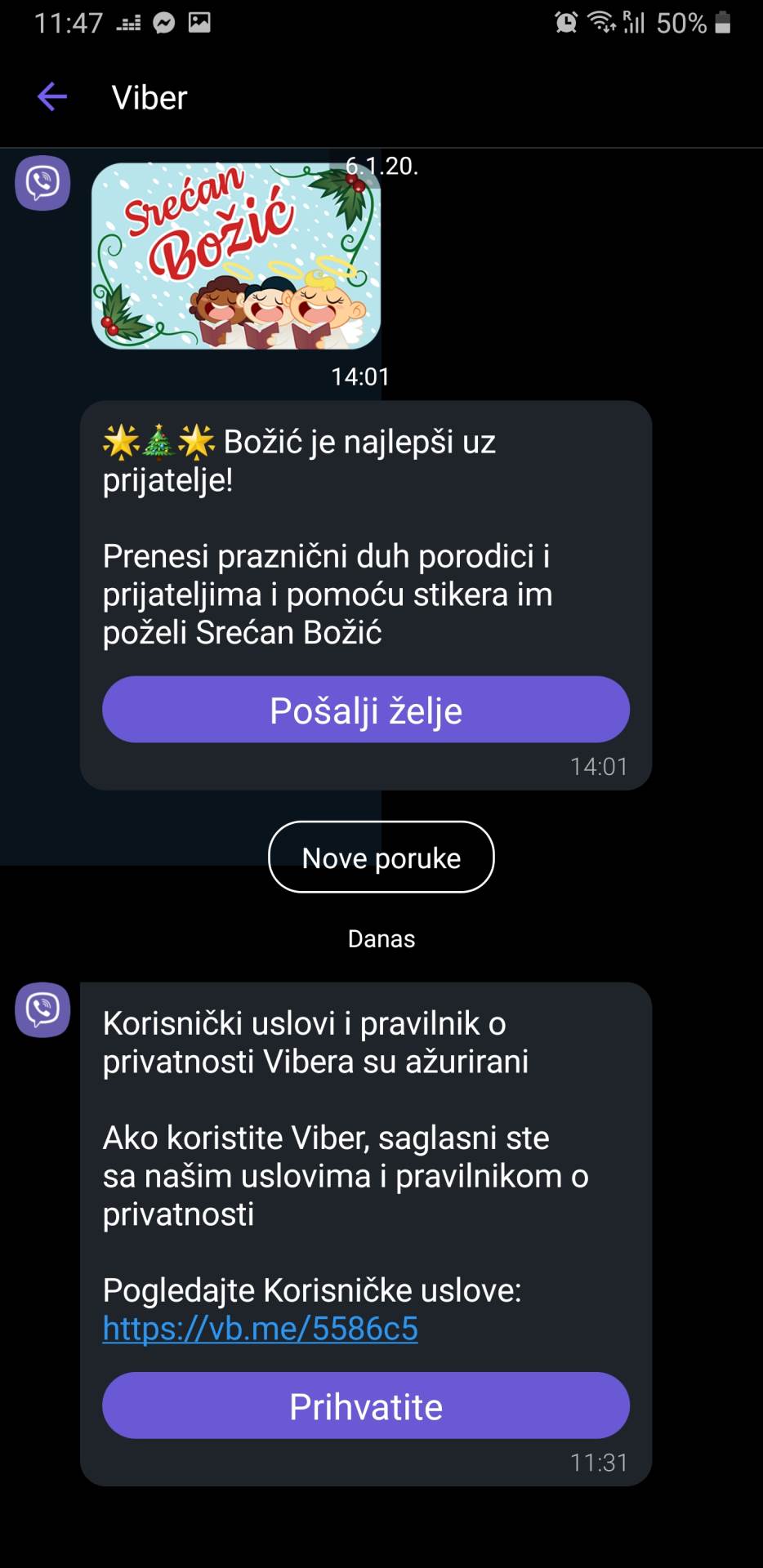The height and width of the screenshot is (1568, 763).
Task: Tap the Wi-Fi icon in the status bar
Action: tap(601, 22)
